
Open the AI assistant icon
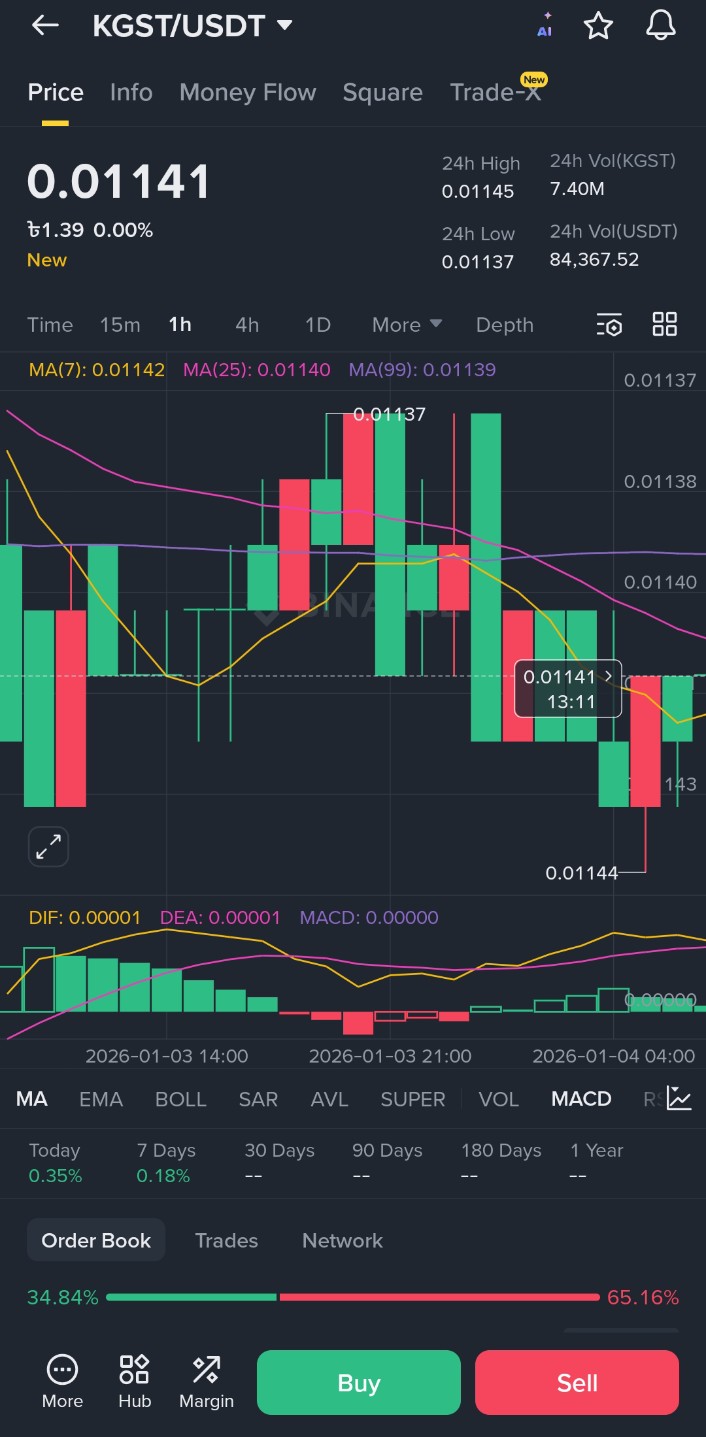tap(544, 26)
